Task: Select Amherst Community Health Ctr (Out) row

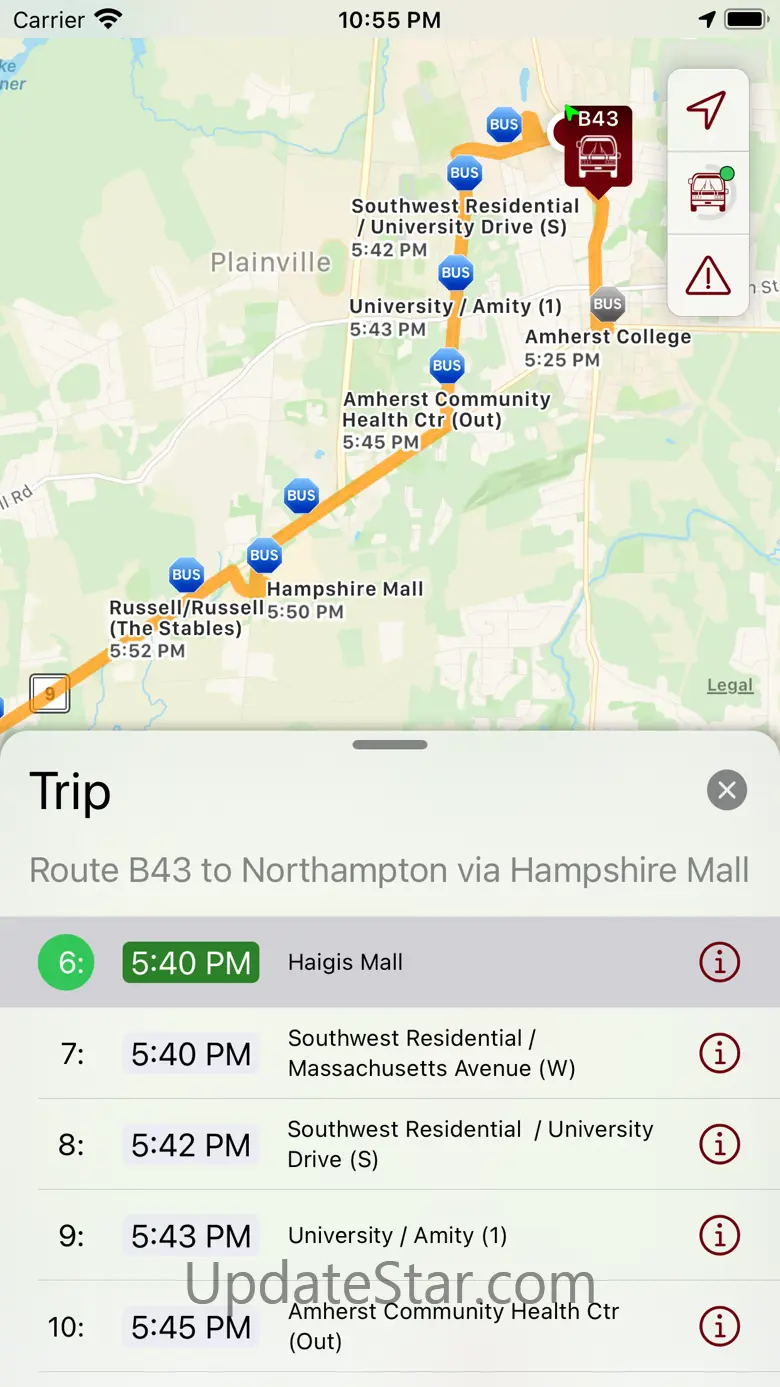Action: pos(390,1326)
